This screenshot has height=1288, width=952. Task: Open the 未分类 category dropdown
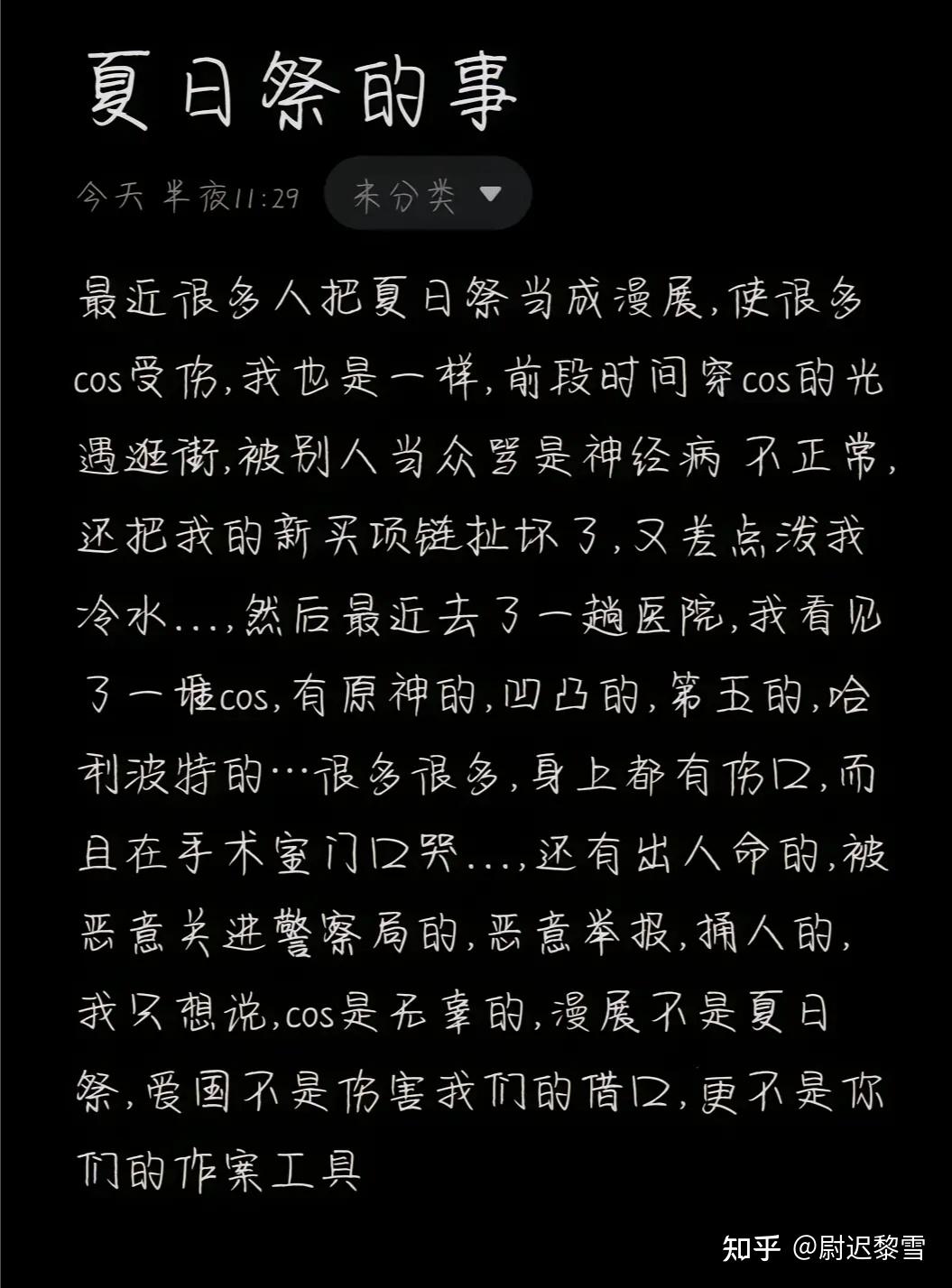click(x=428, y=194)
